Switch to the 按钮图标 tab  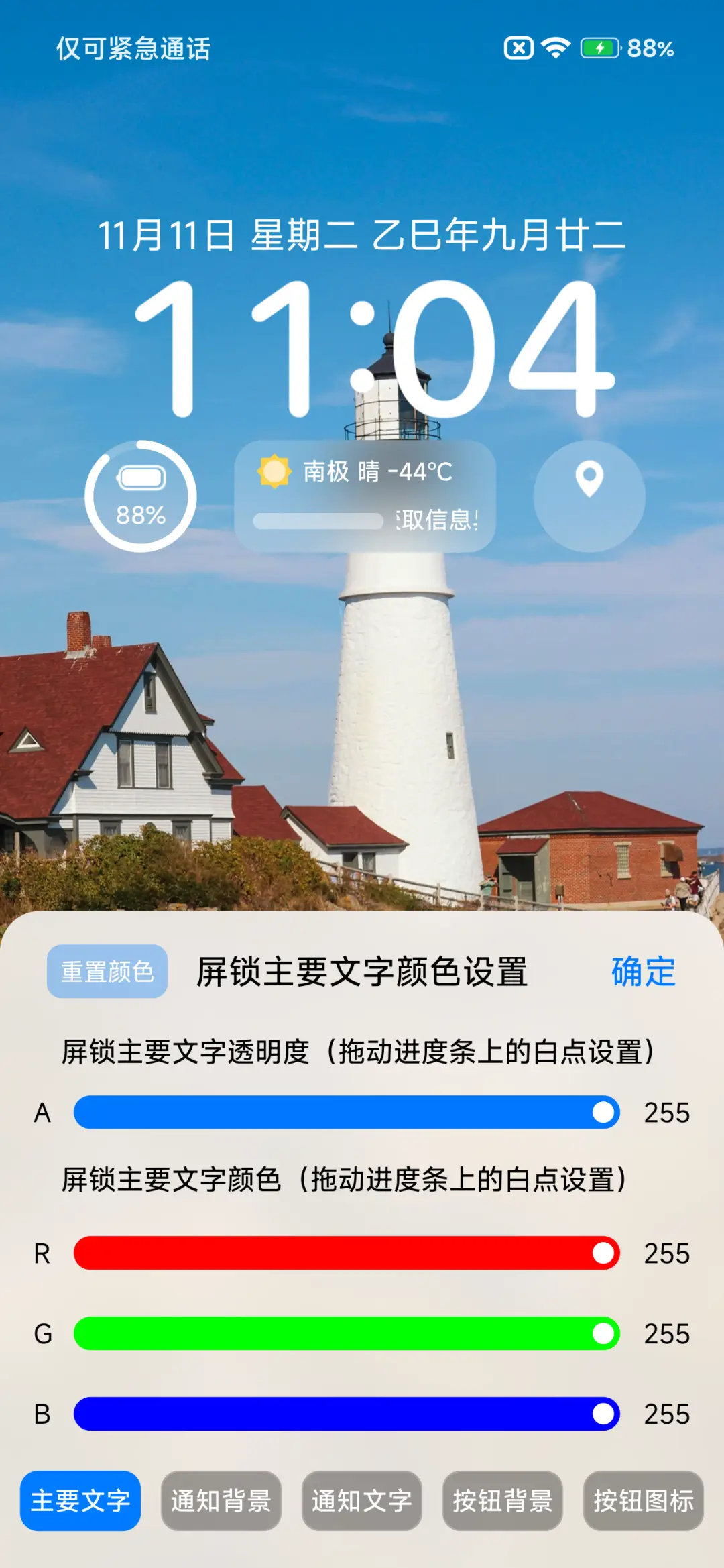646,1500
